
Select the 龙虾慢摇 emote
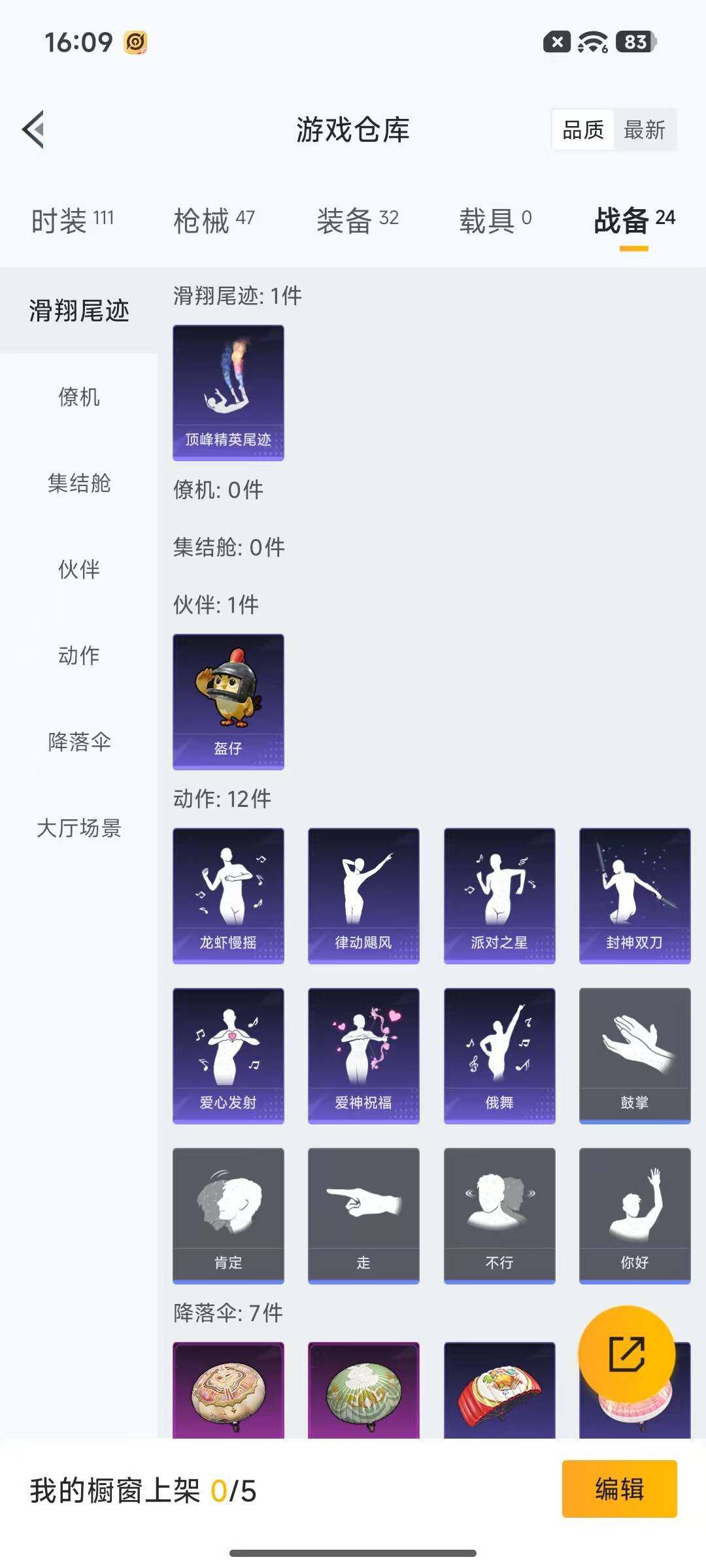click(x=228, y=895)
